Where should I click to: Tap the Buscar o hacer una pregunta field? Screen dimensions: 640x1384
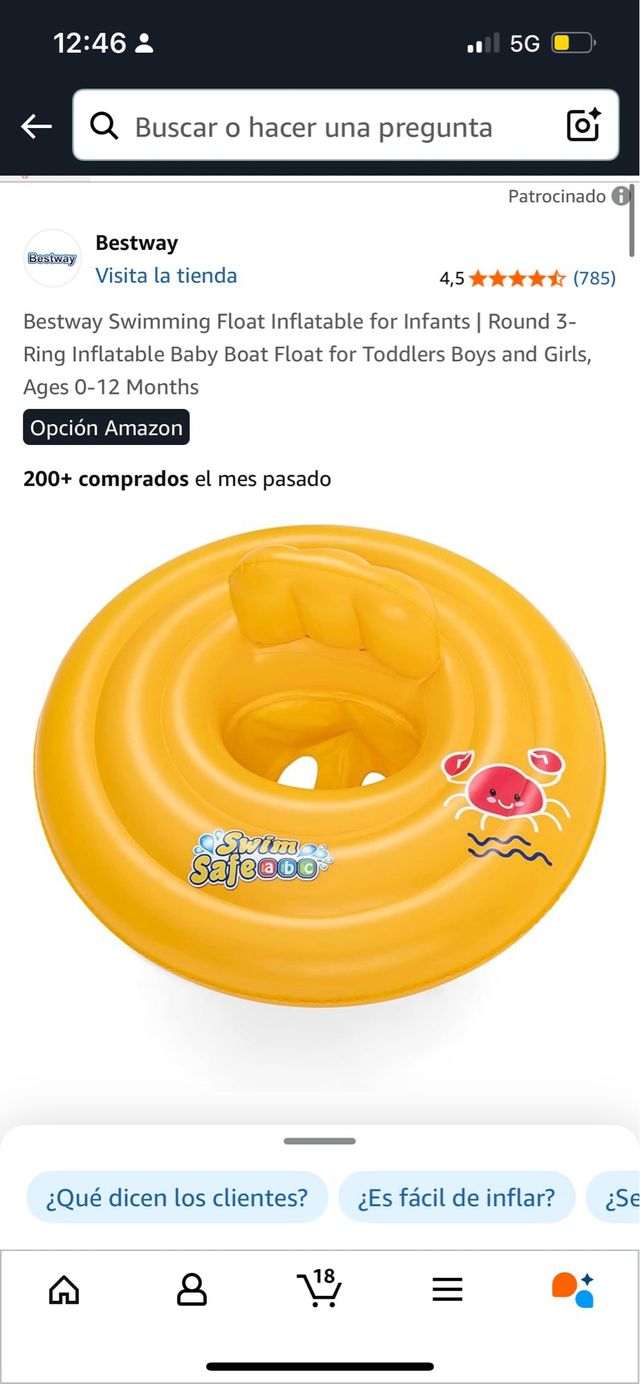313,127
